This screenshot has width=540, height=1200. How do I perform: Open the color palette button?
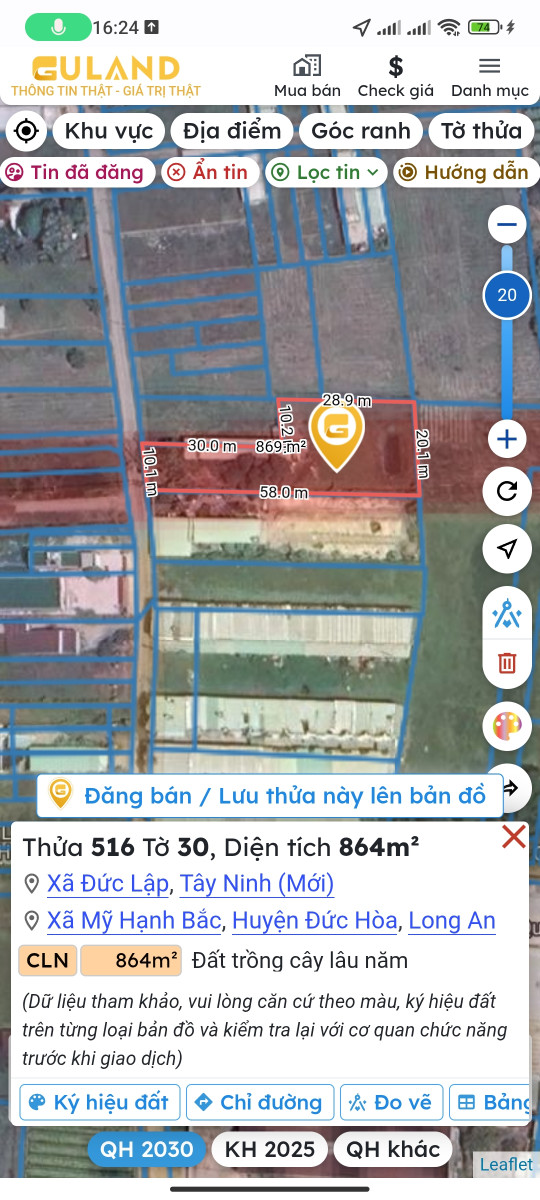point(507,727)
